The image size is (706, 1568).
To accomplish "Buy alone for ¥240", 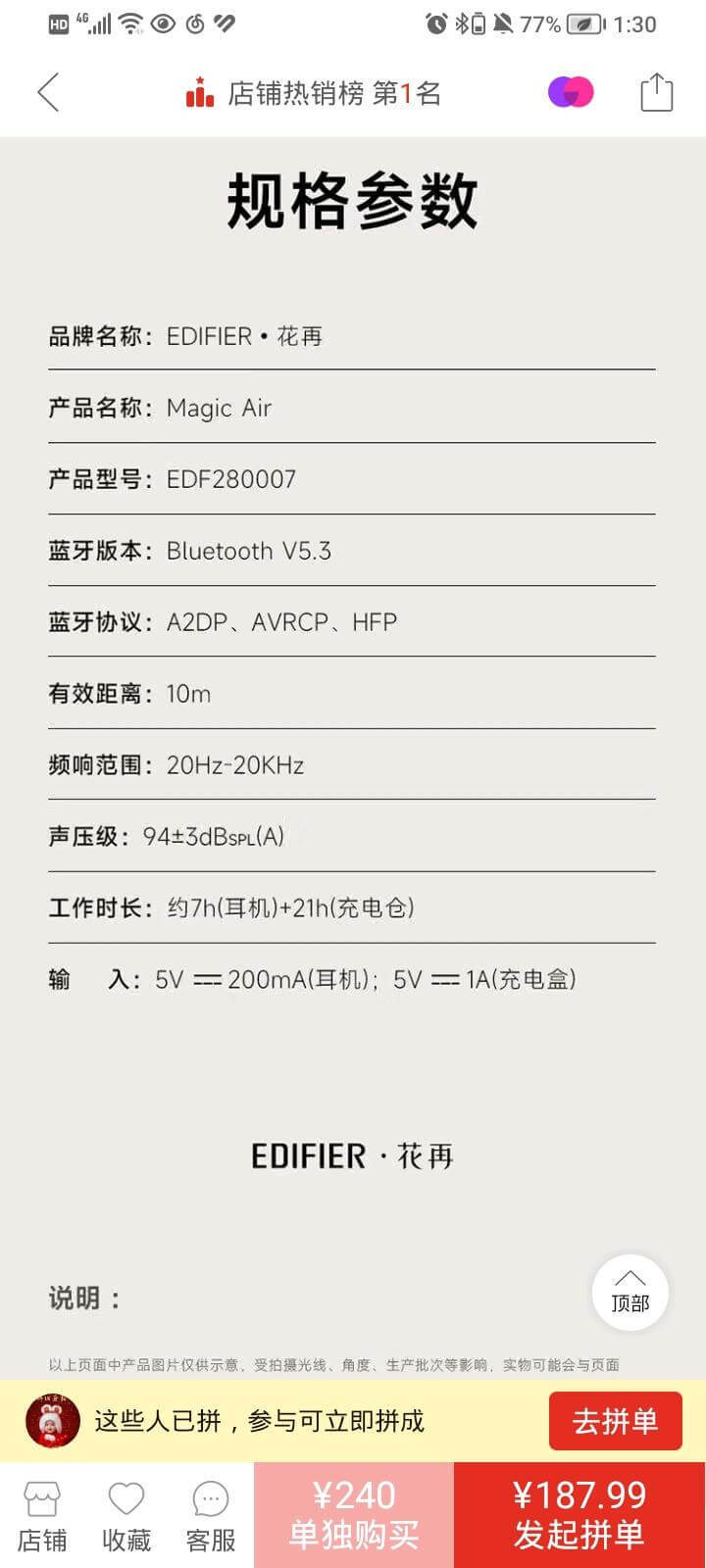I will click(354, 1515).
